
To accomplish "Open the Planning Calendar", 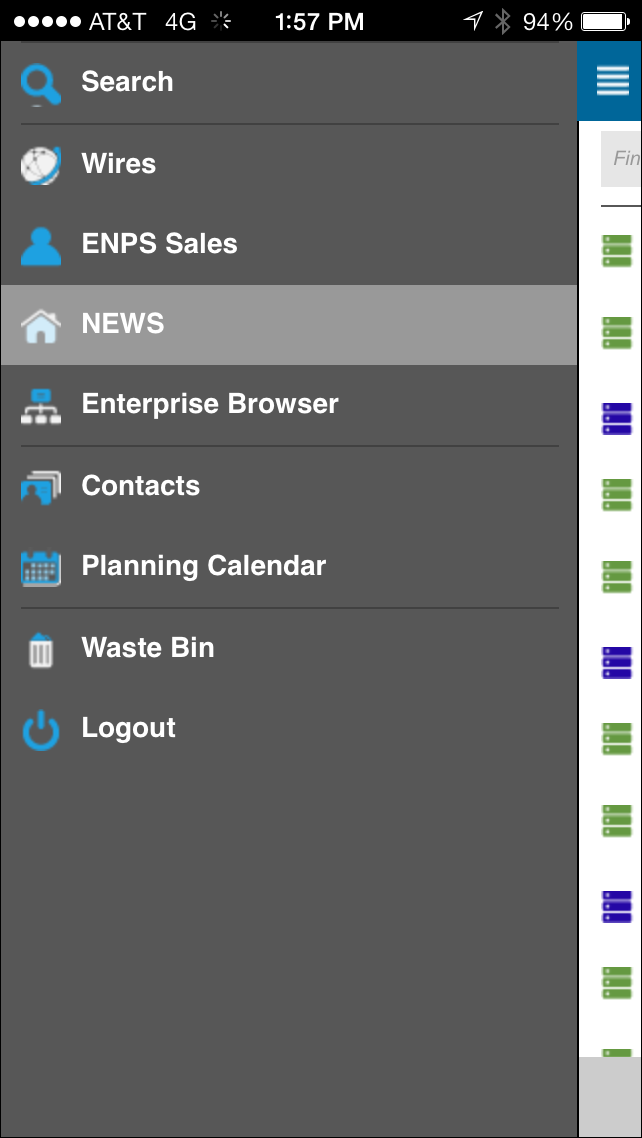I will tap(289, 566).
